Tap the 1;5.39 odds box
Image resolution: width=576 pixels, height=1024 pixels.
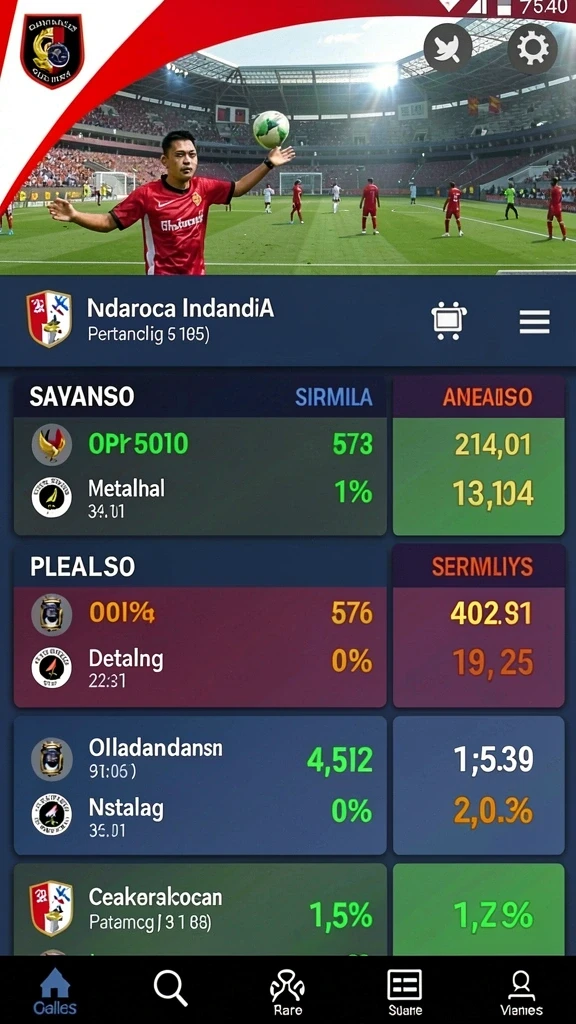(x=479, y=786)
